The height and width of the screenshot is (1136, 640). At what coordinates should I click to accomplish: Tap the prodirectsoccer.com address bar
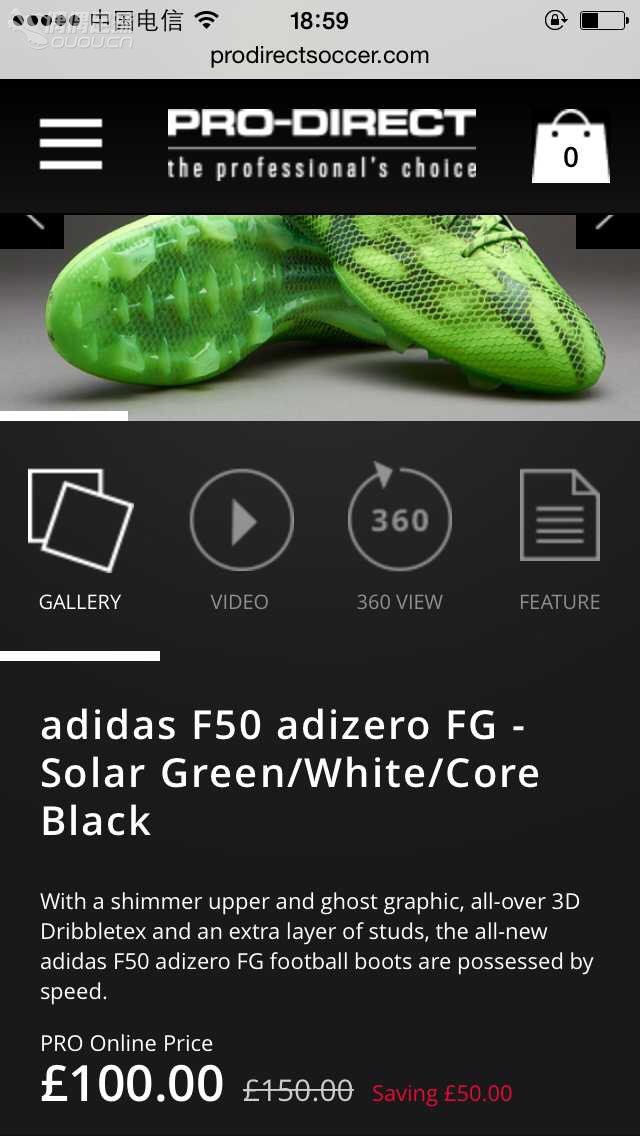320,56
